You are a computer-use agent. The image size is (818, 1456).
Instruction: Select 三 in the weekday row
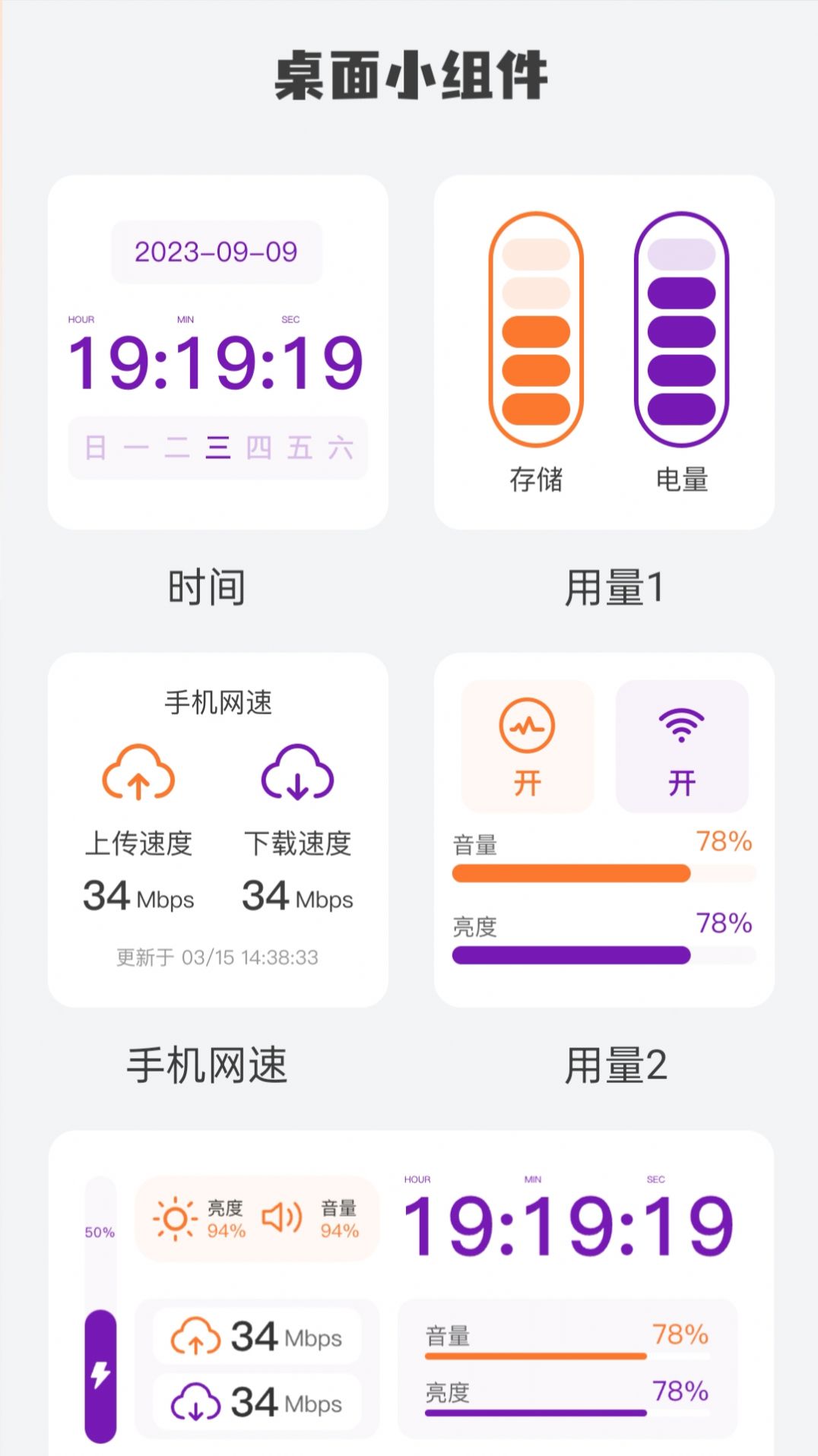[218, 448]
